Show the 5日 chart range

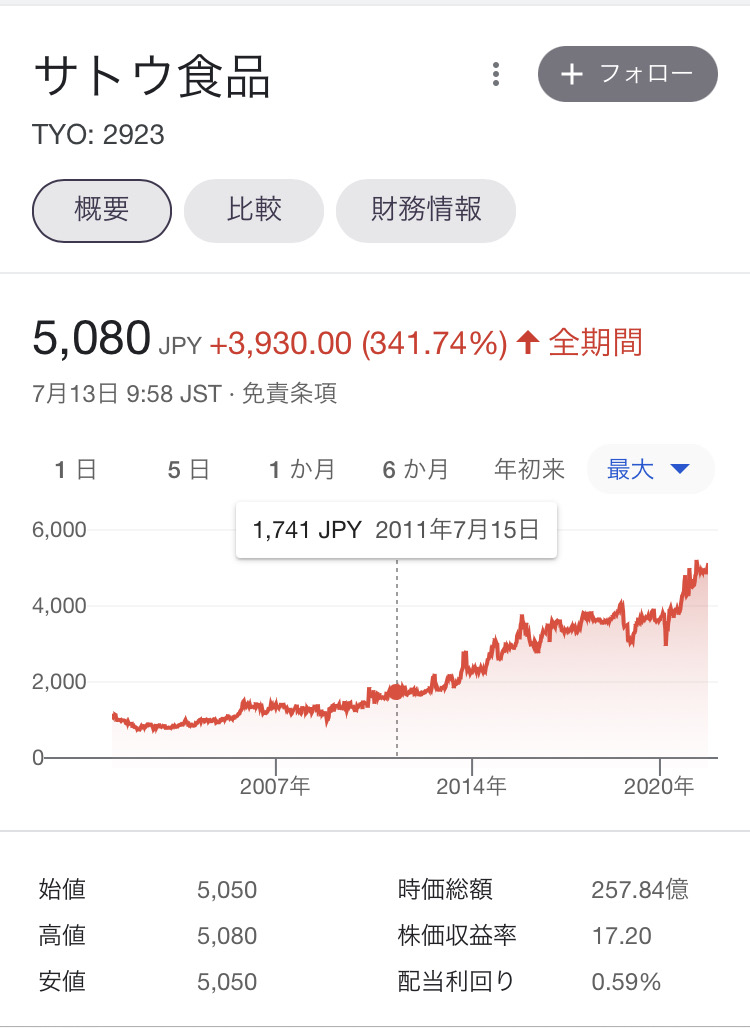(x=188, y=469)
